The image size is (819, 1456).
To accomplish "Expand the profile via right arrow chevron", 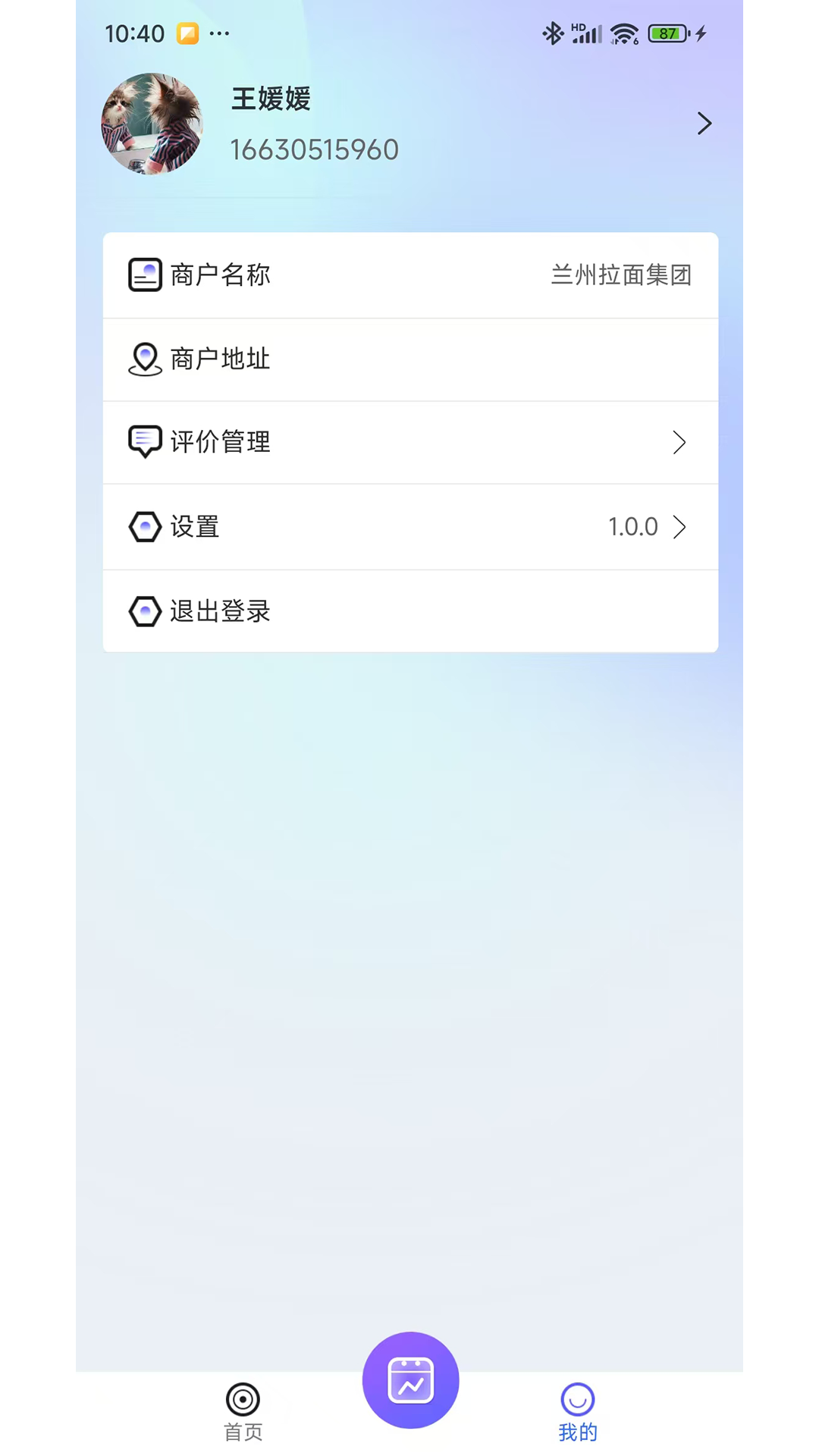I will (704, 123).
